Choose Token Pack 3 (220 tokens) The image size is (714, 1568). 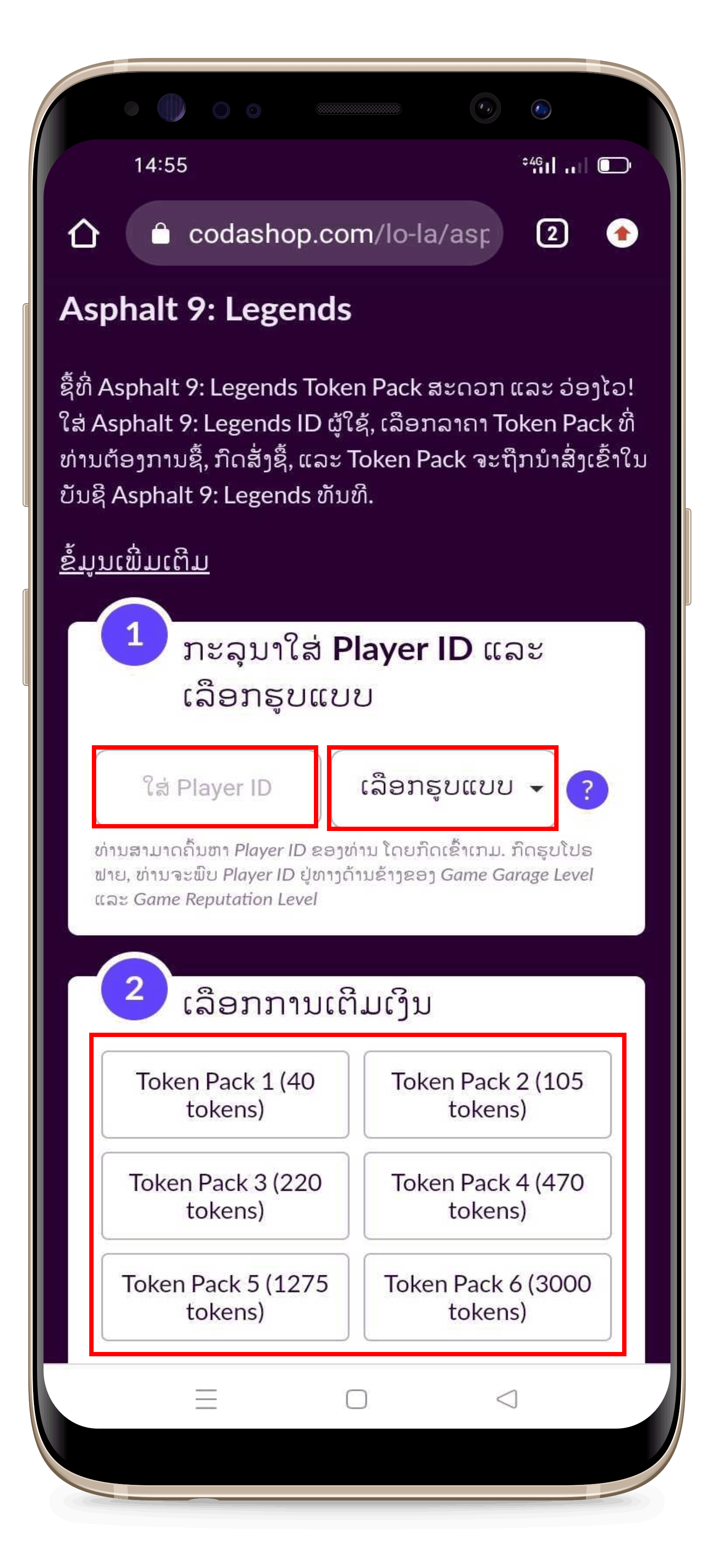225,1196
